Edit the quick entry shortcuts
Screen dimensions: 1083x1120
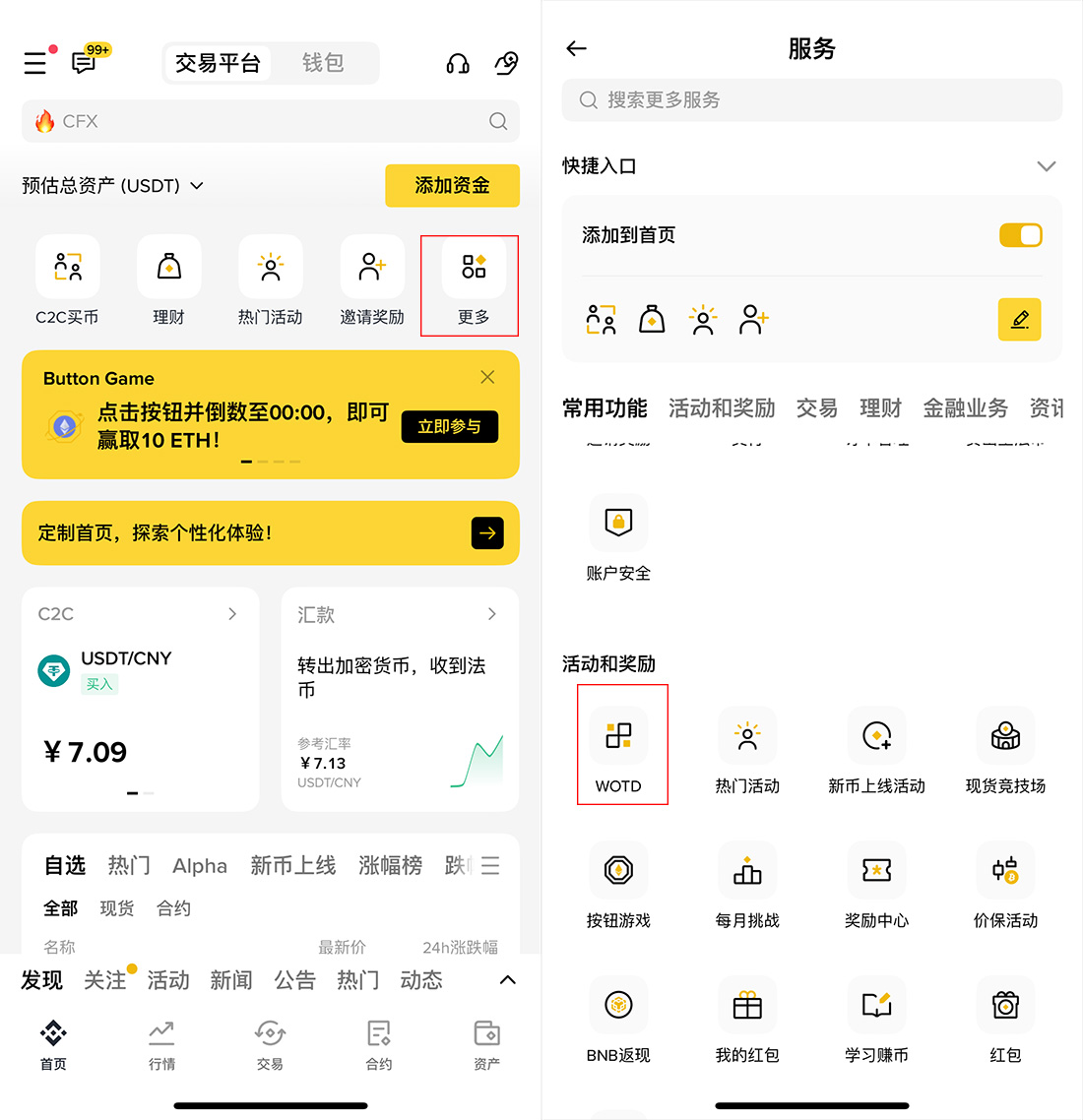coord(1019,319)
